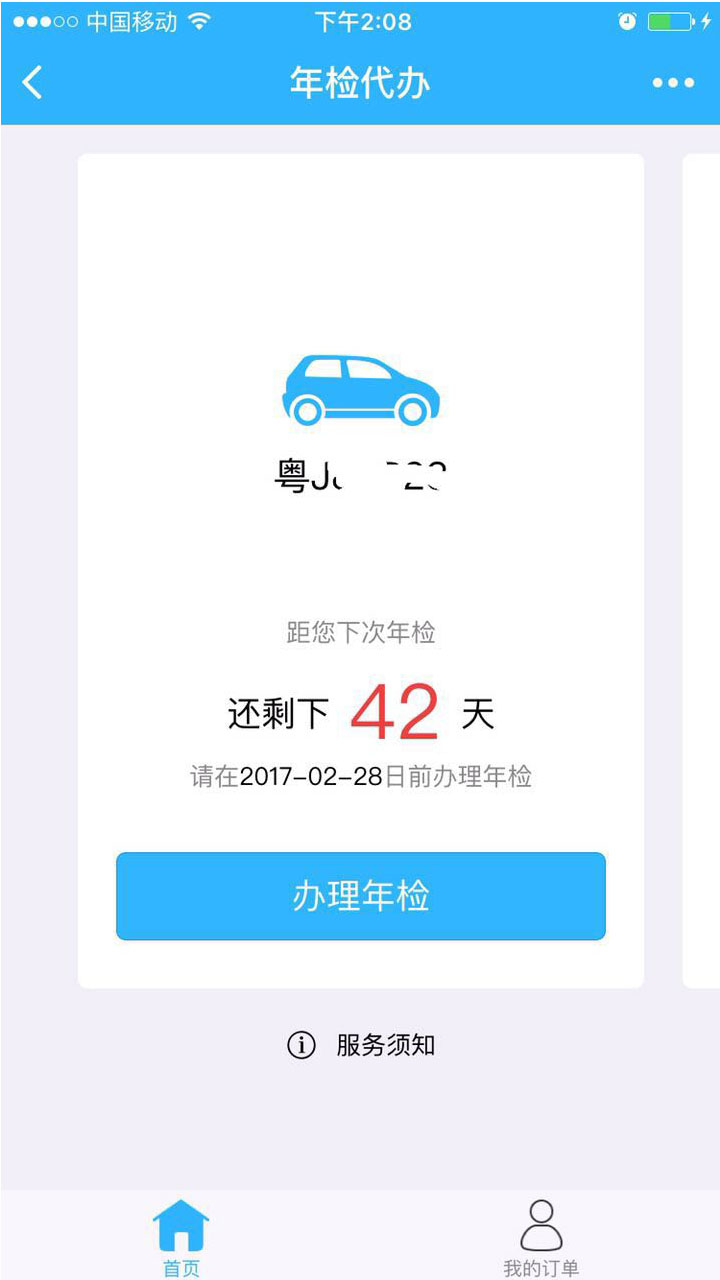
Task: Switch to the 首页 tab
Action: click(181, 1240)
